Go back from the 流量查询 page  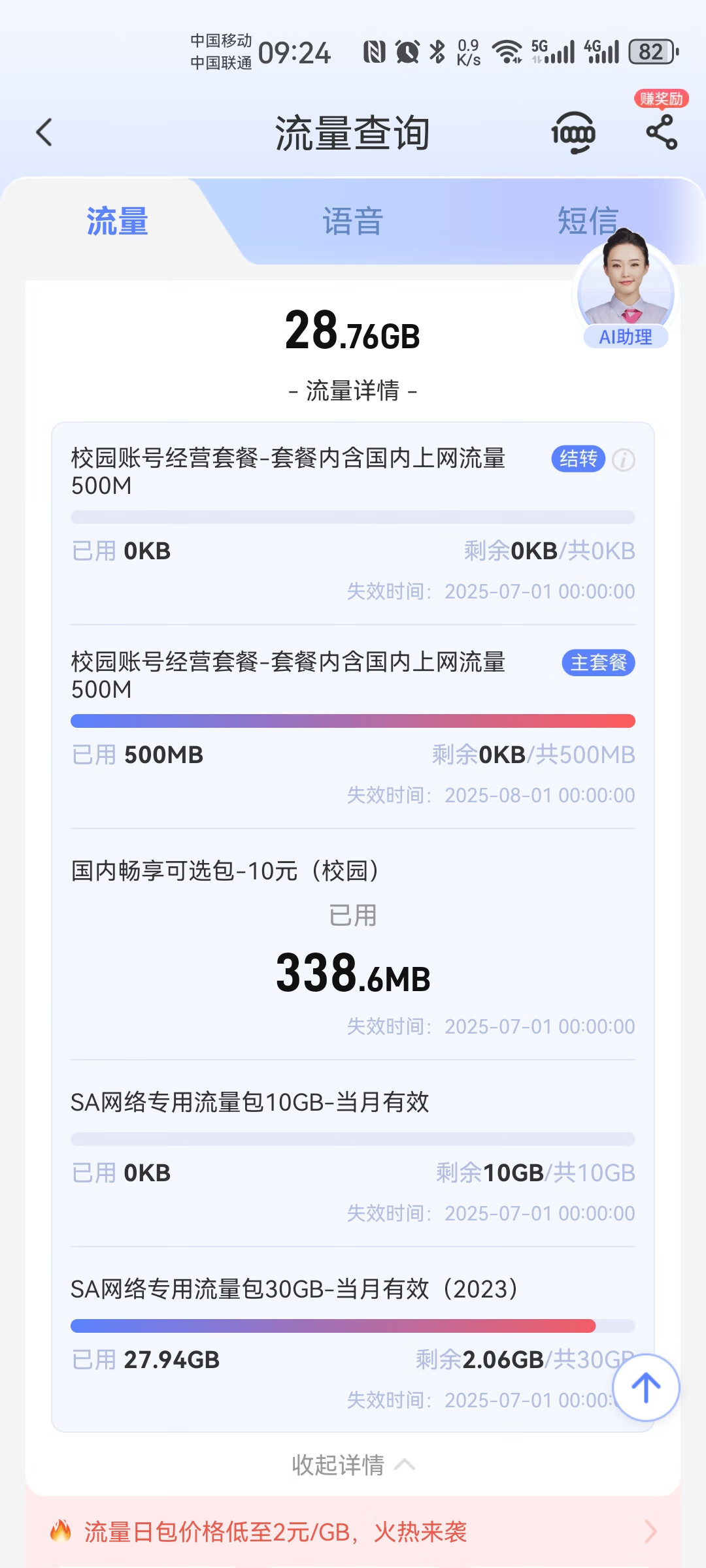pyautogui.click(x=44, y=133)
